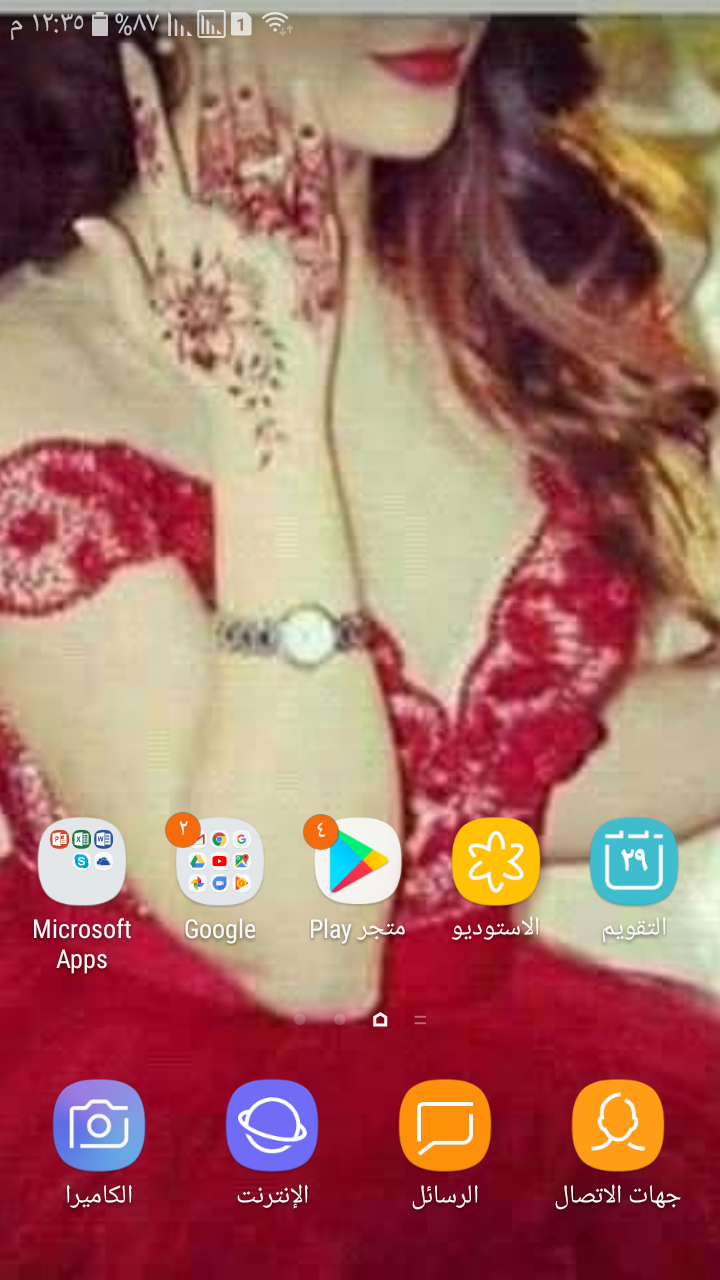Open the Google apps folder
The image size is (720, 1280).
point(220,862)
